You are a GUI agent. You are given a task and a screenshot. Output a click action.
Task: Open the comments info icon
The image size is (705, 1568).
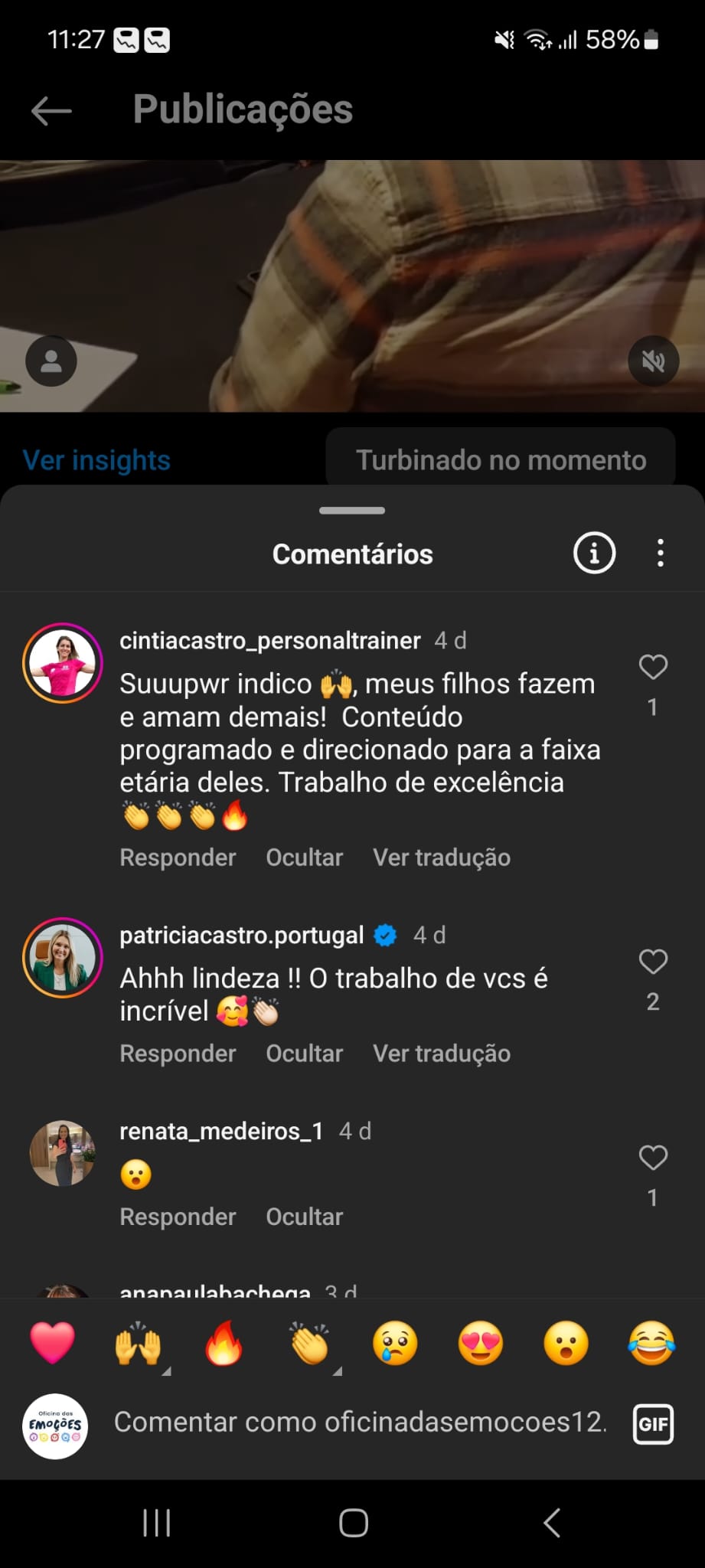coord(594,553)
